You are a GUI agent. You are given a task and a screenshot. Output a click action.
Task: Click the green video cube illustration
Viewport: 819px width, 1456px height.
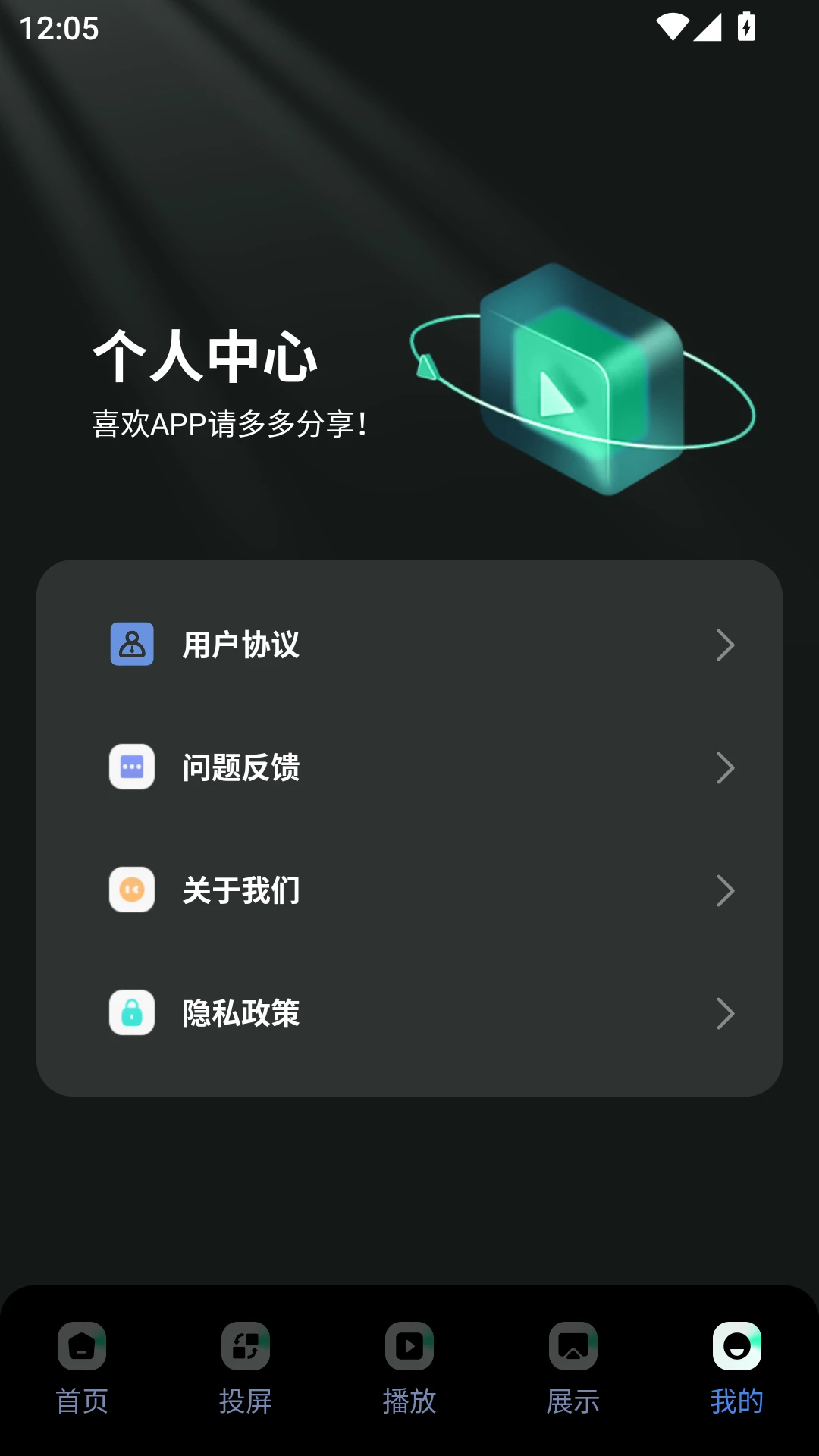point(584,379)
